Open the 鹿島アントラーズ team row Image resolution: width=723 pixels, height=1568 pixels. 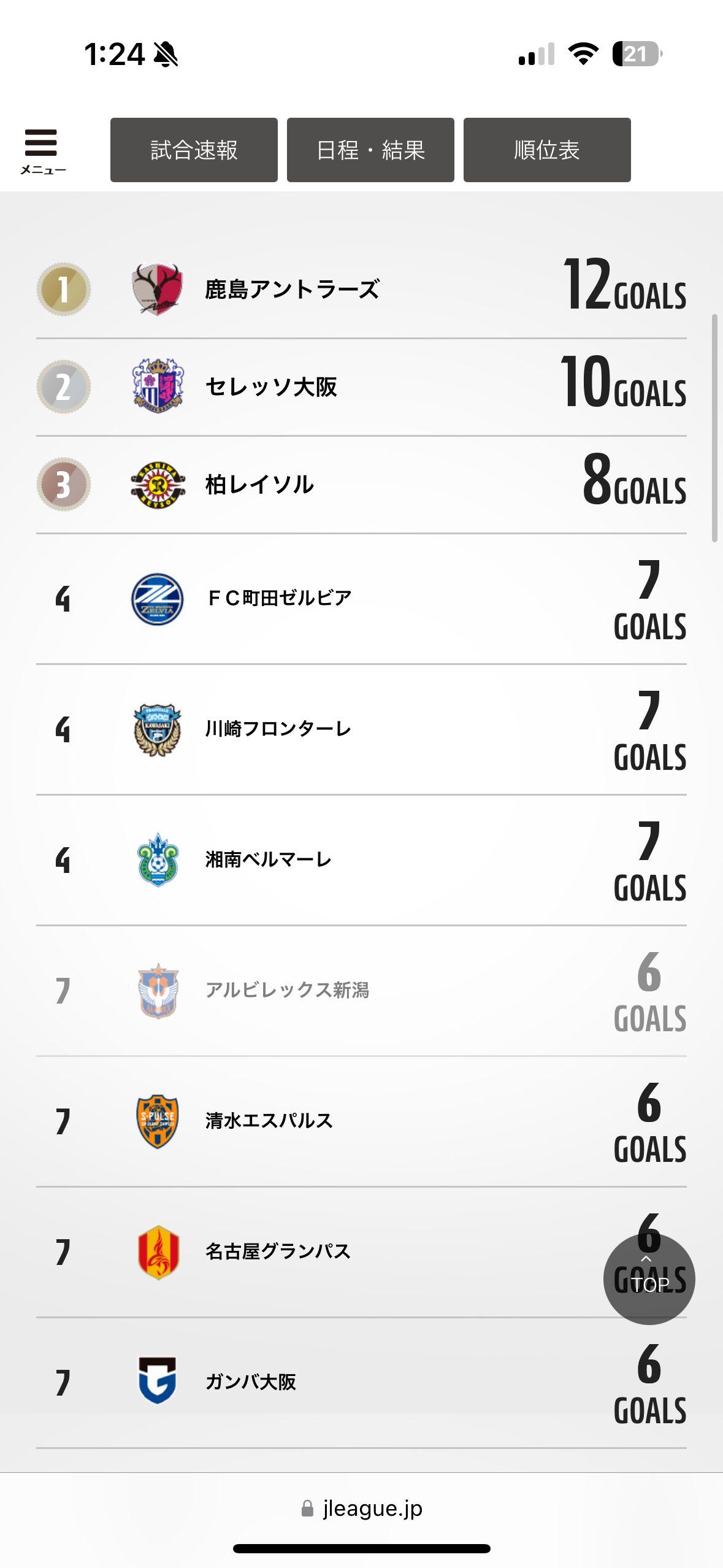click(x=361, y=289)
